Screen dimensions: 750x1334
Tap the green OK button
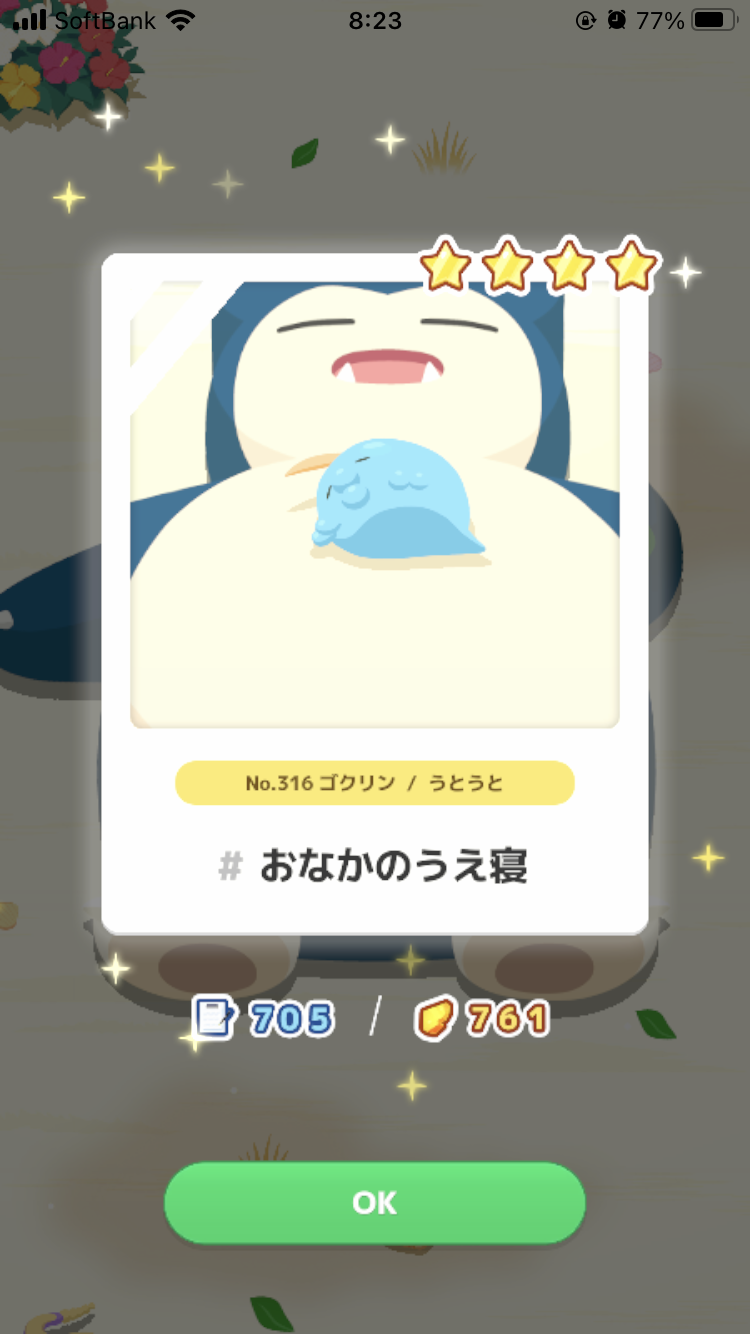375,1202
